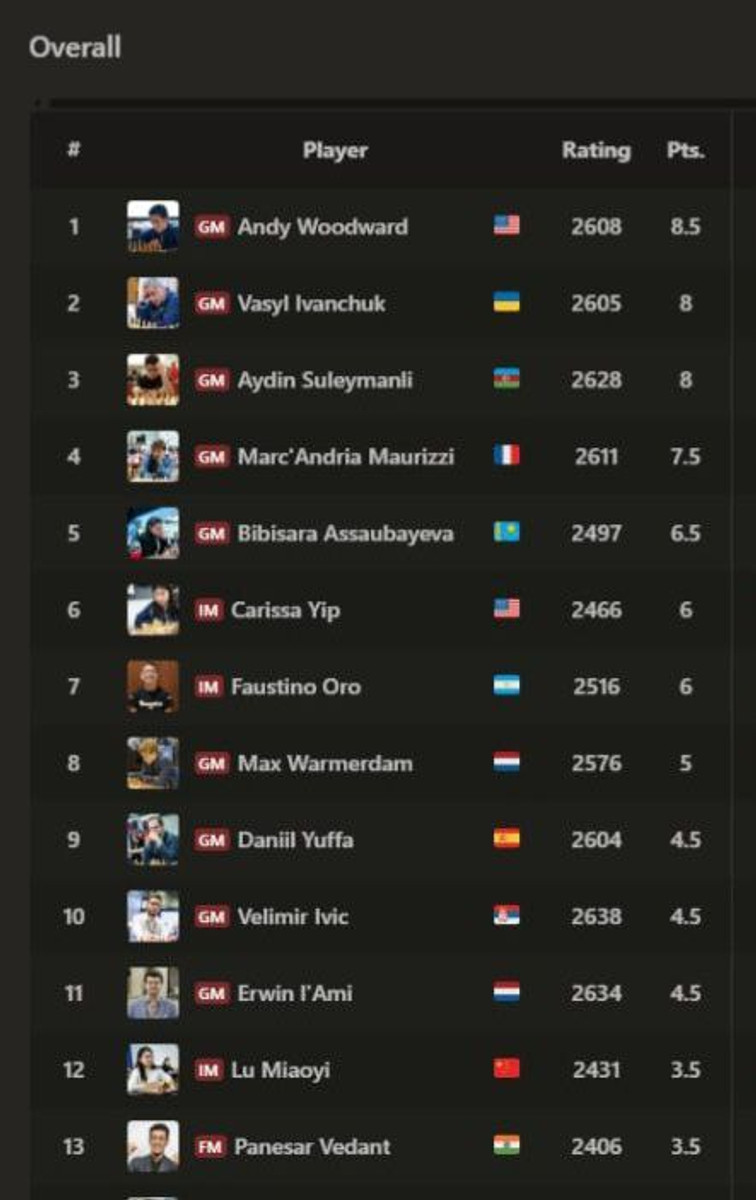Select Panesar Vedant in the standings

(311, 1147)
